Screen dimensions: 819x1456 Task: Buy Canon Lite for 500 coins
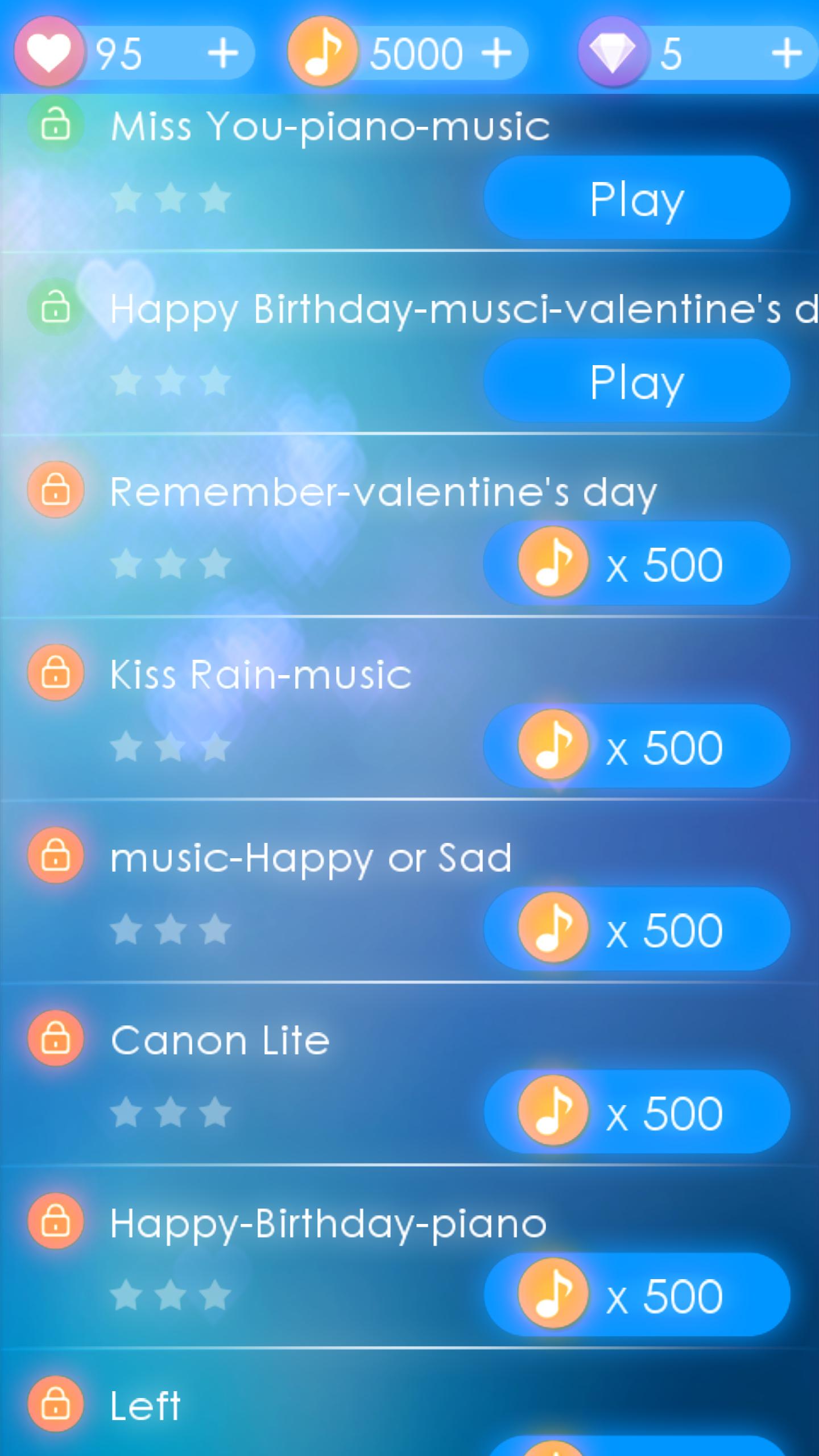pyautogui.click(x=636, y=1112)
